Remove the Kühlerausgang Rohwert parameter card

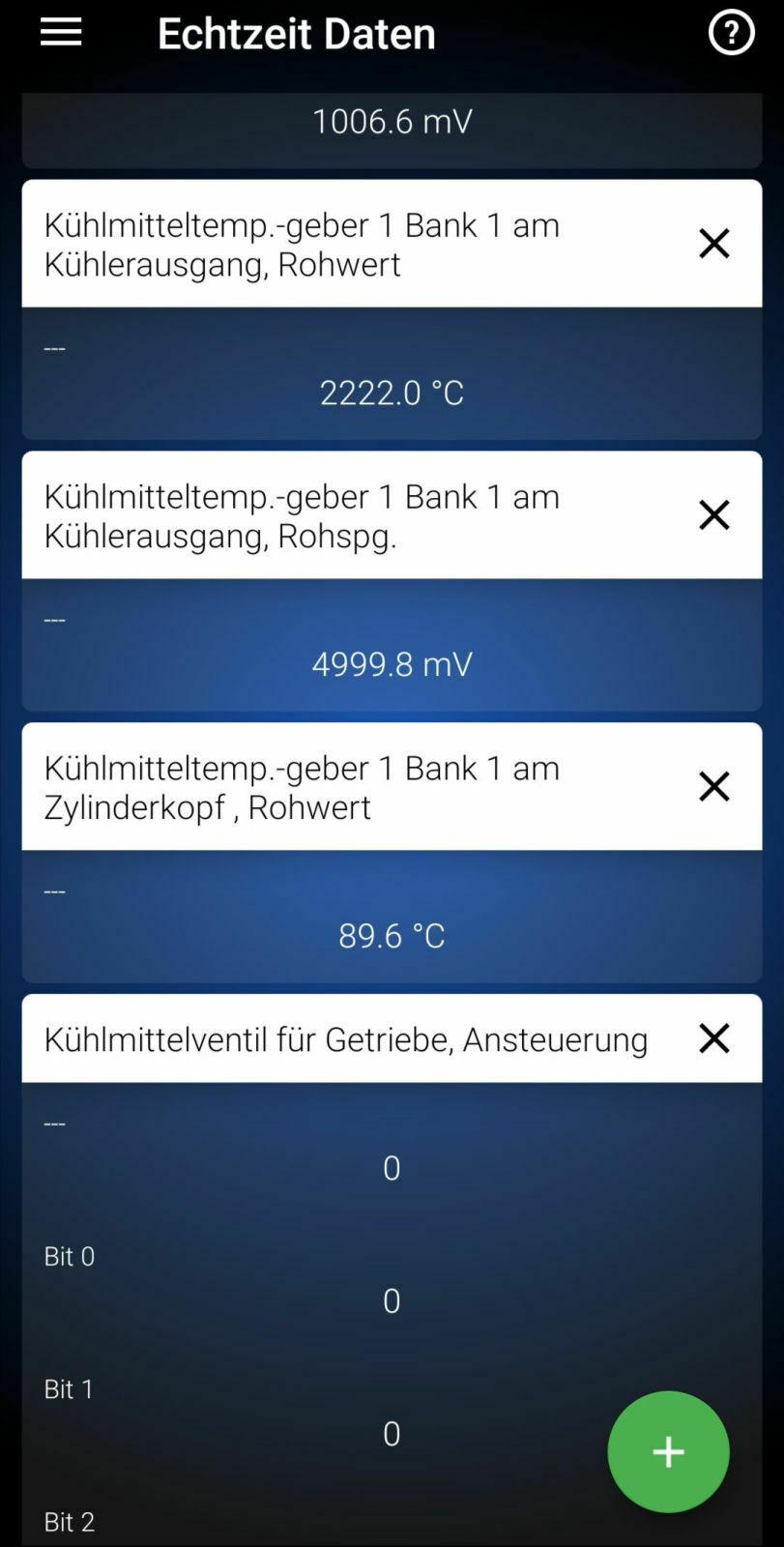tap(713, 244)
